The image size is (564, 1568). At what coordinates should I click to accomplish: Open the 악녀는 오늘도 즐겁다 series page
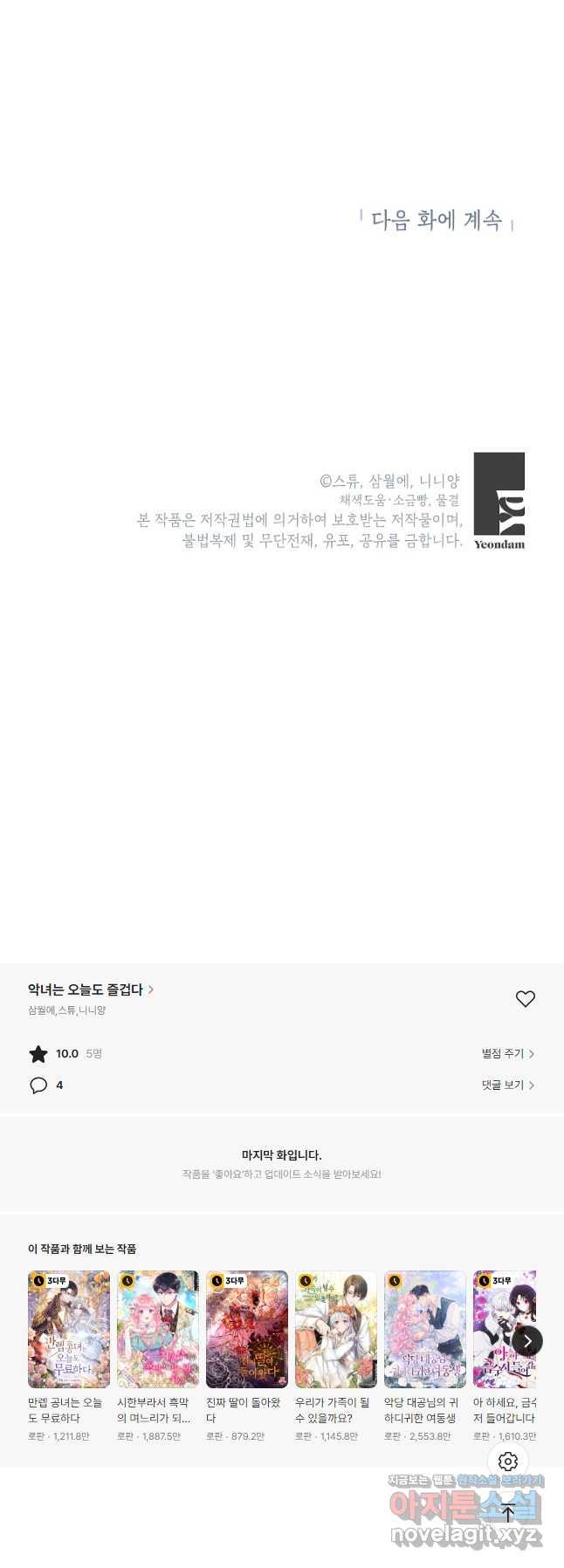pos(91,989)
